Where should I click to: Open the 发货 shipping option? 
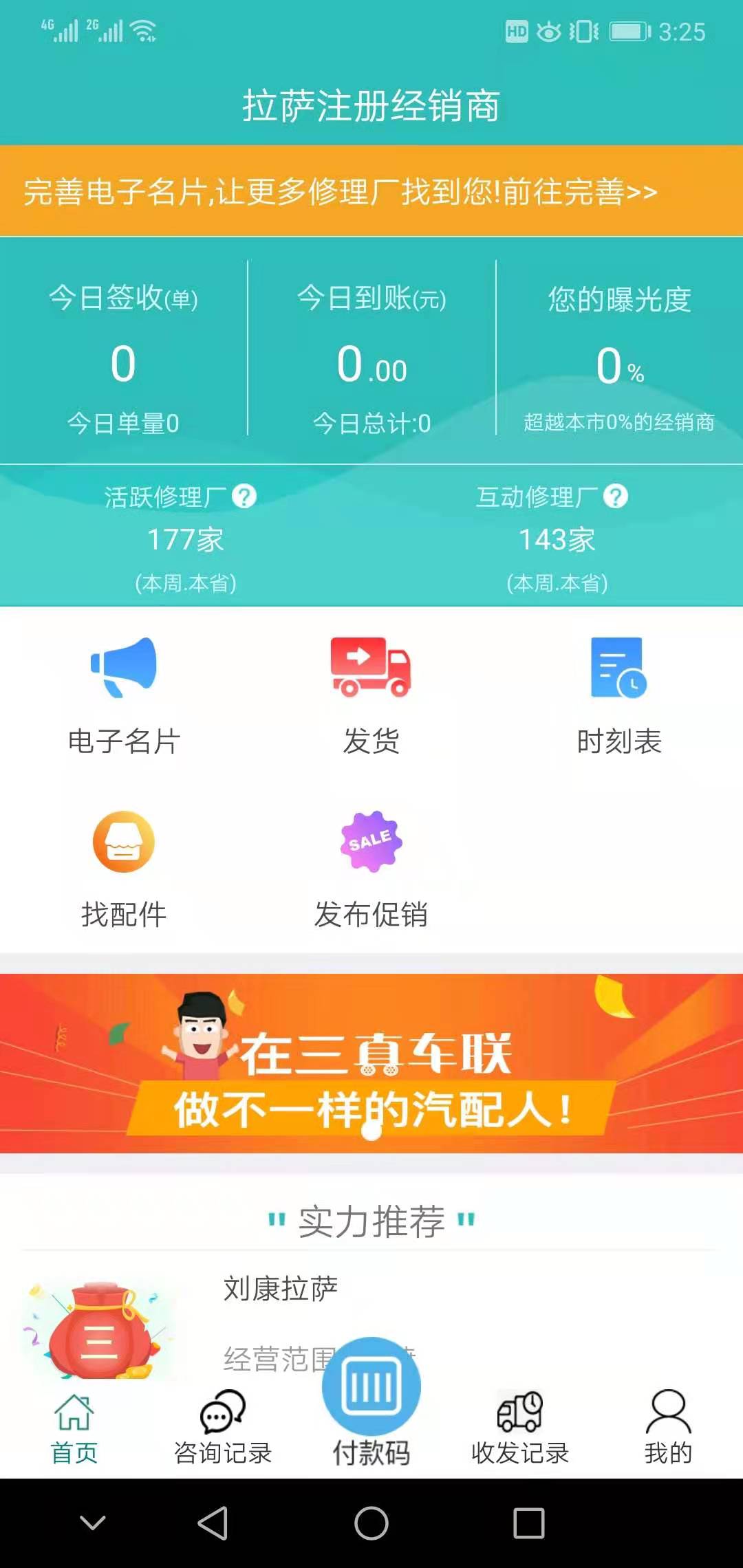[371, 695]
